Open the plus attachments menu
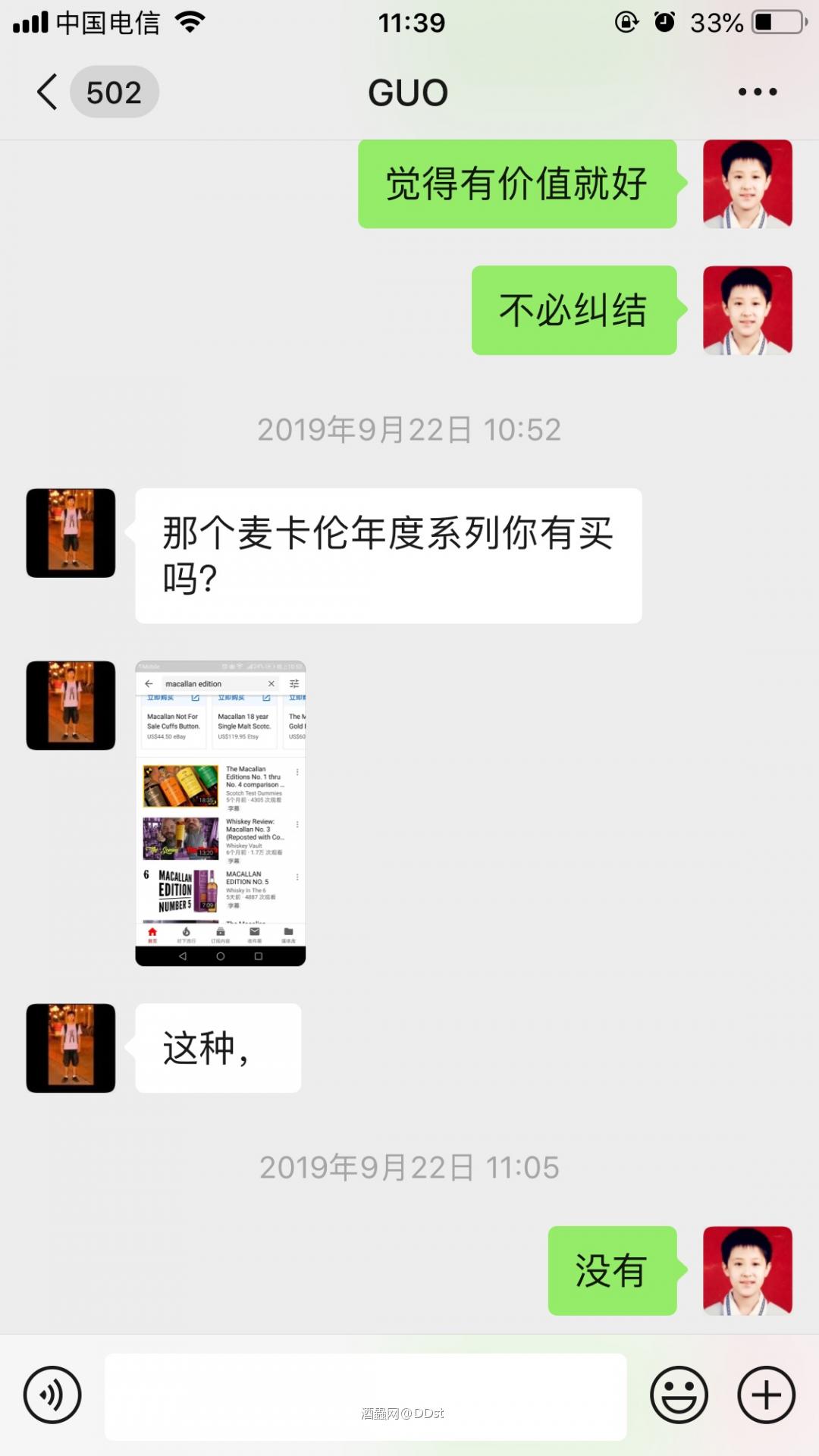 tap(766, 1395)
